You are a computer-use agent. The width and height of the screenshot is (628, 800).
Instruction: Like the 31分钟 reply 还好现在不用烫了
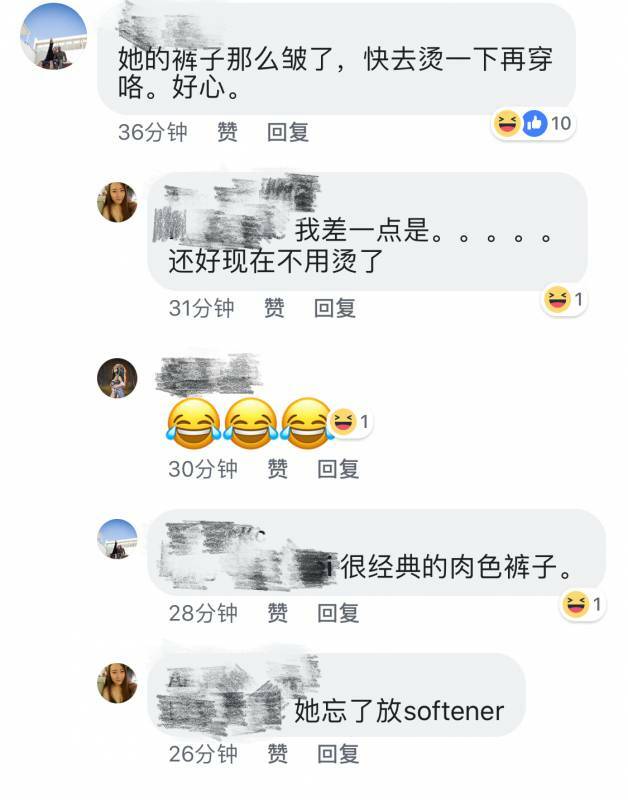(x=274, y=308)
